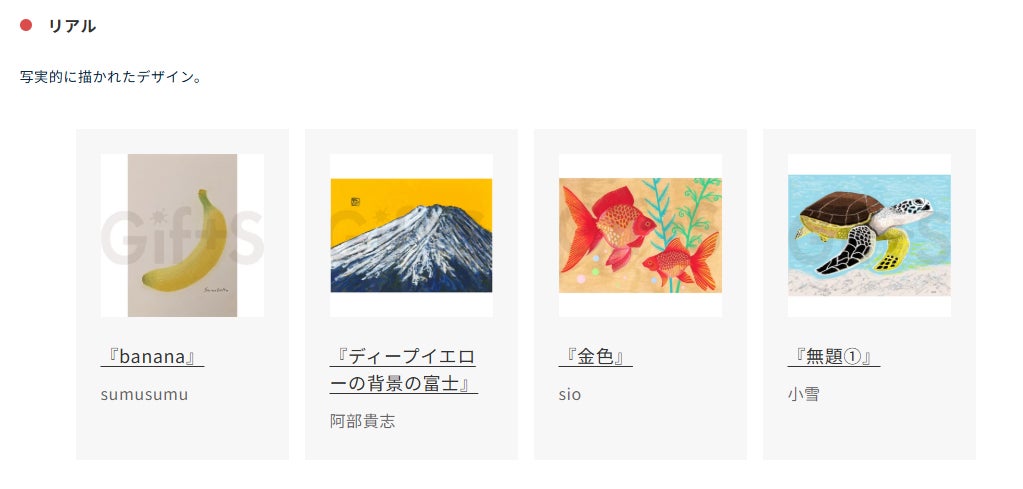Open the 『無題①』 title link
This screenshot has width=1023, height=489.
coord(833,356)
